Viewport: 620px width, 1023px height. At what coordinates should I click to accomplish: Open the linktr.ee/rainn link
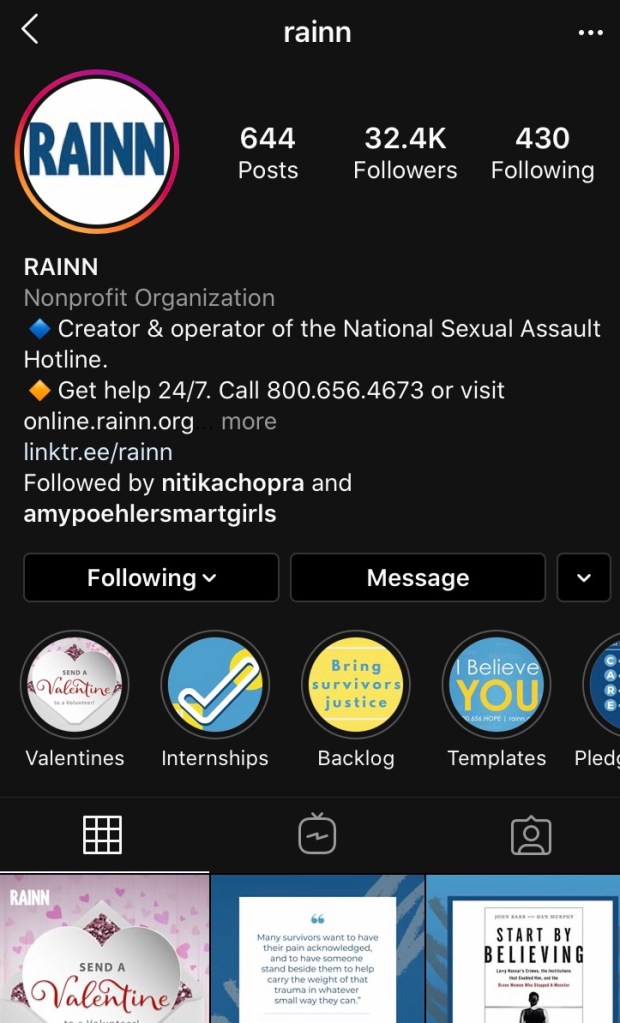pos(98,452)
